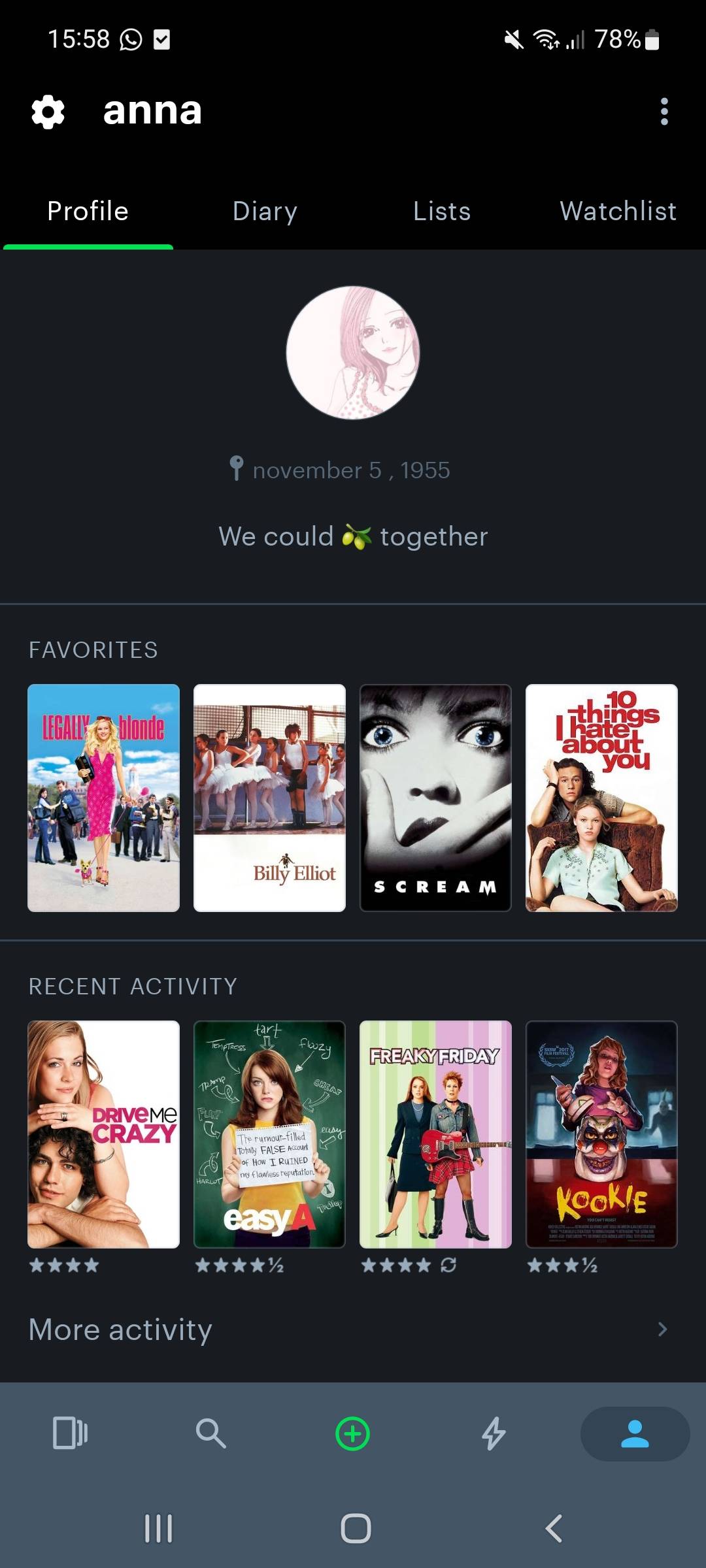Open the settings gear icon
Screen dimensions: 706x1568
tap(48, 112)
